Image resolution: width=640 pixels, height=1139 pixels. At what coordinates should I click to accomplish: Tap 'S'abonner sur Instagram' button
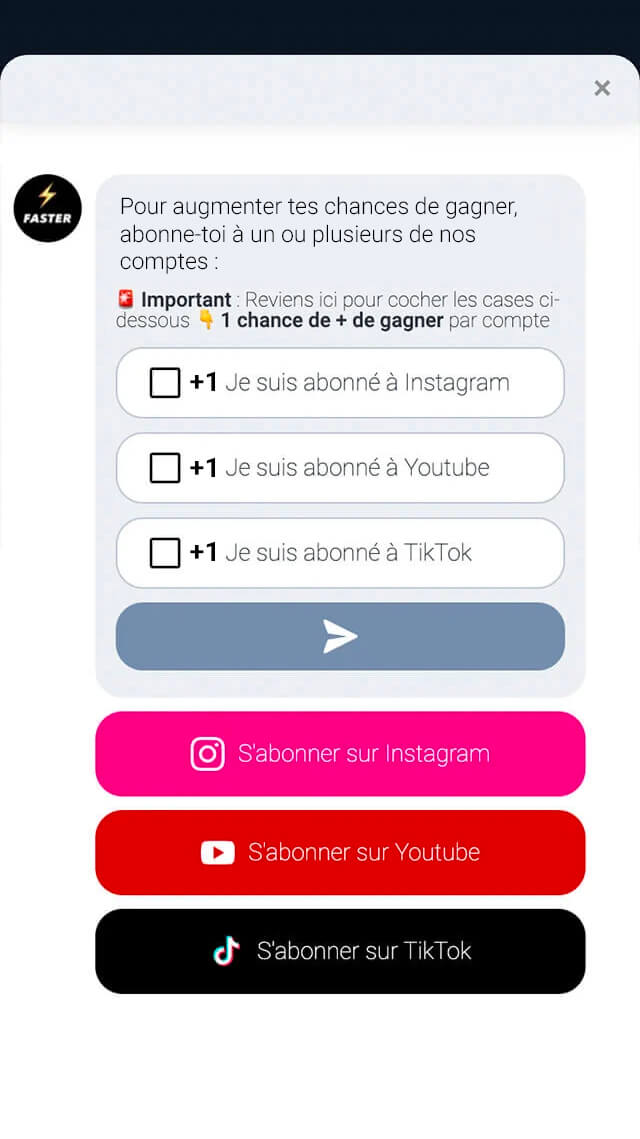pyautogui.click(x=340, y=754)
